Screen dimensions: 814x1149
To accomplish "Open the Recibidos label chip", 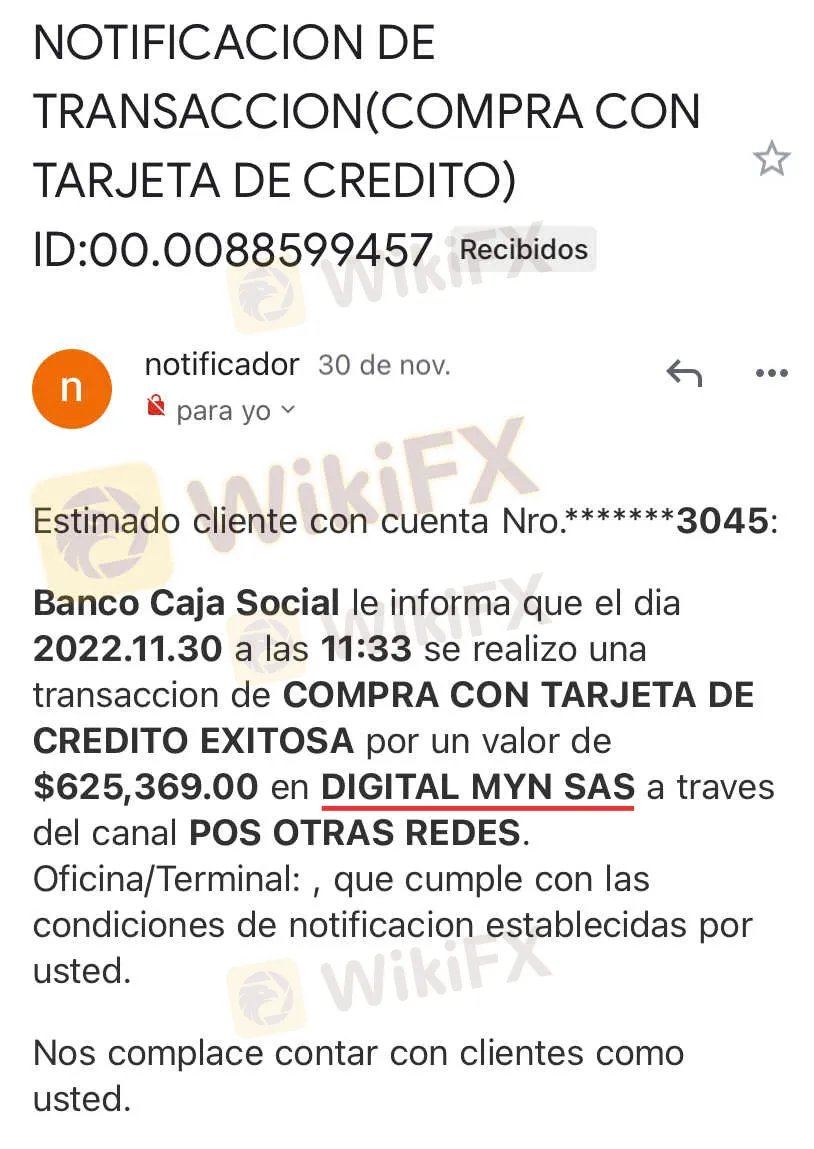I will [524, 249].
